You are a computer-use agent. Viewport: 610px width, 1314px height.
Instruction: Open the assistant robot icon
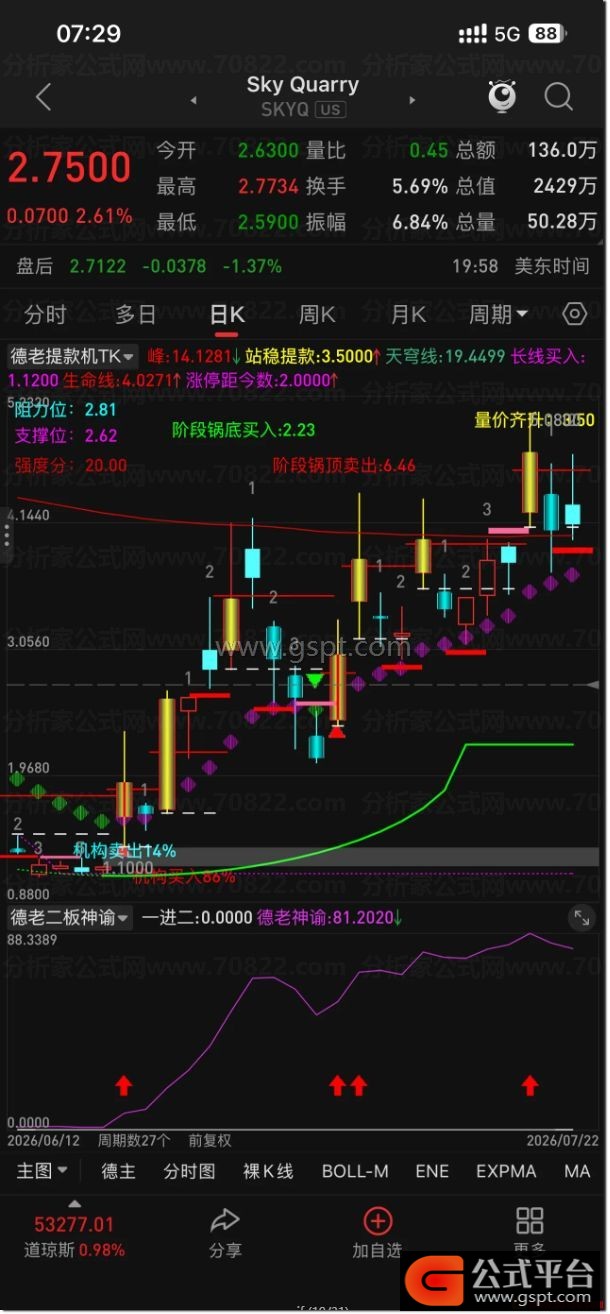[503, 97]
